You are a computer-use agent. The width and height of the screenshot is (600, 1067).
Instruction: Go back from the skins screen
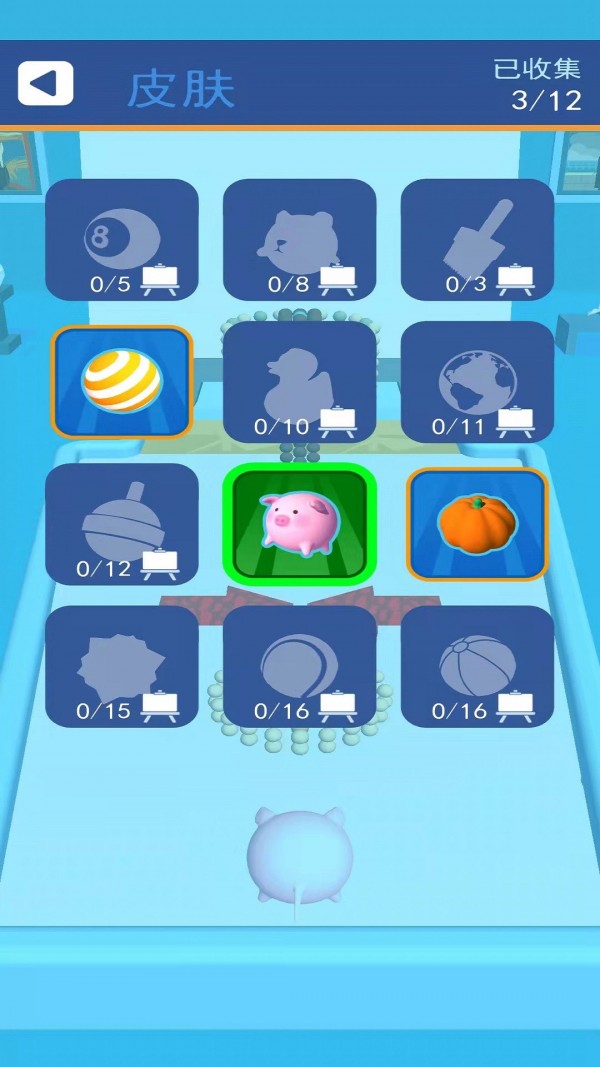tap(45, 84)
